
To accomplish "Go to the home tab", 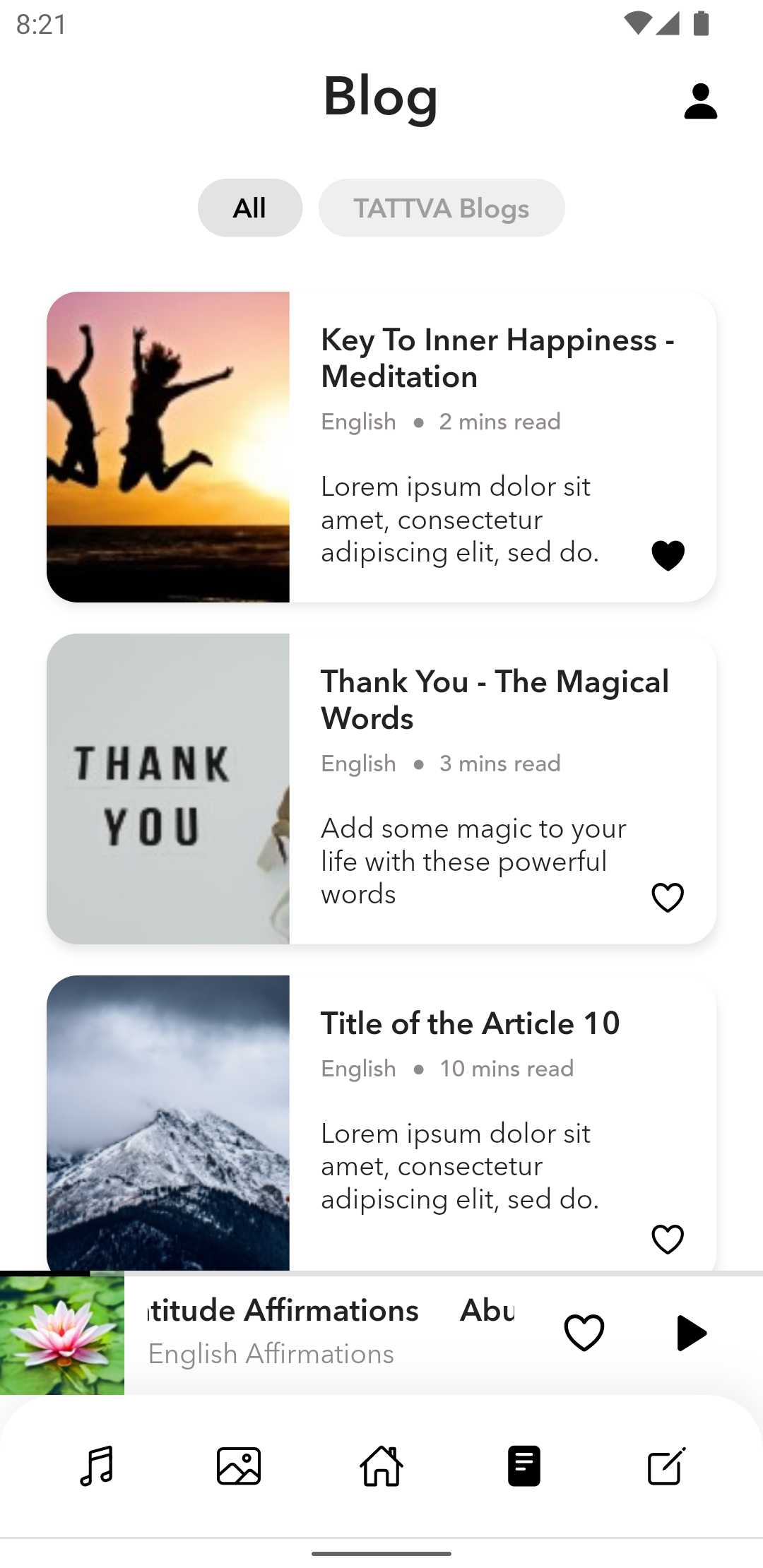I will (x=381, y=1466).
